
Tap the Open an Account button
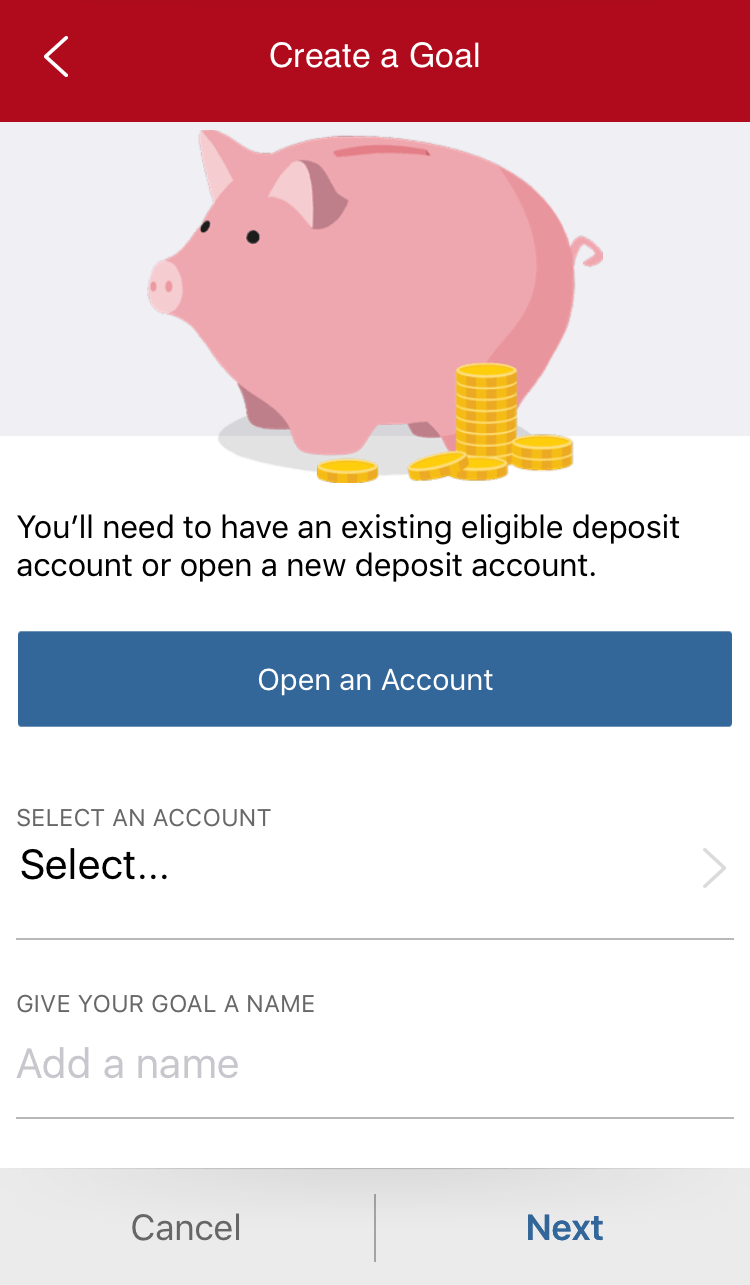click(375, 679)
